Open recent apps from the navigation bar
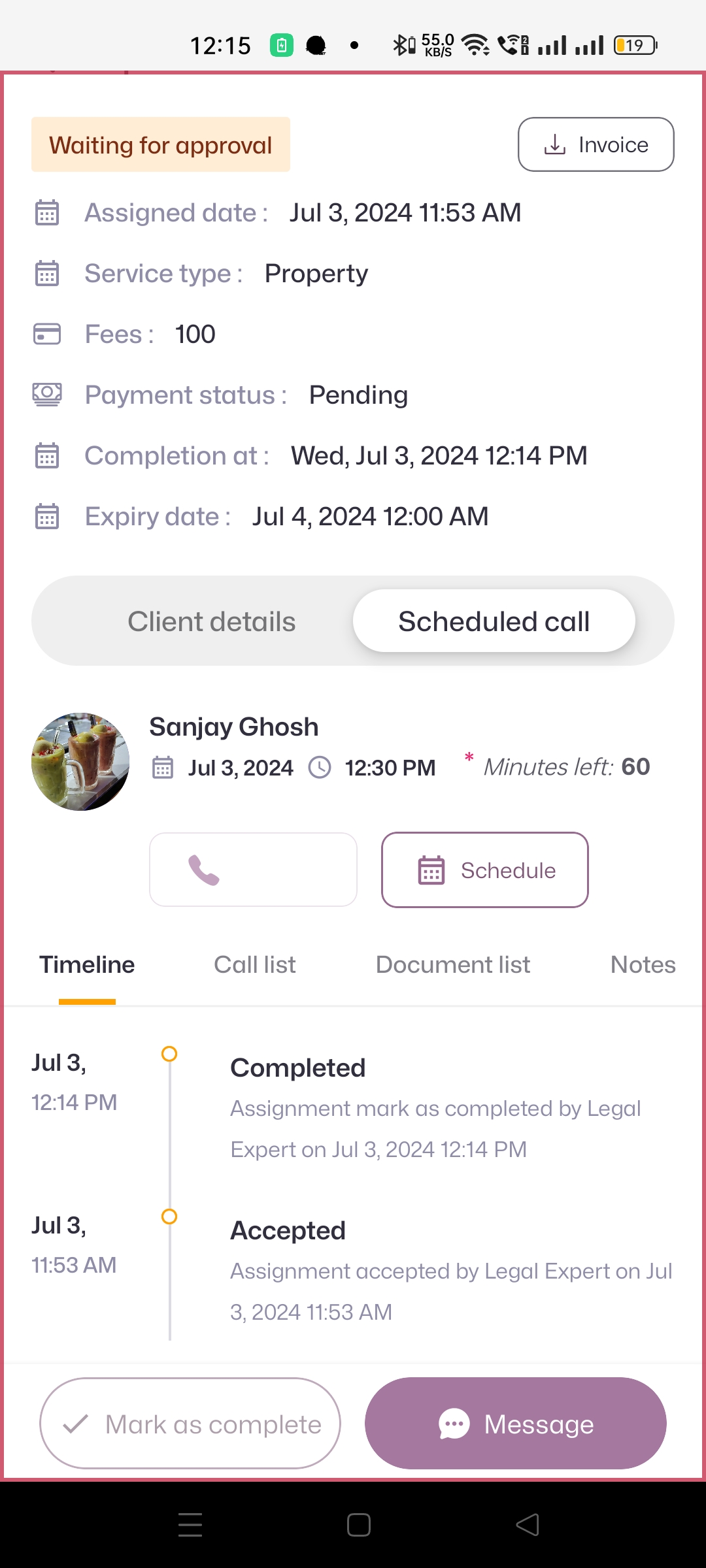706x1568 pixels. 190,1525
